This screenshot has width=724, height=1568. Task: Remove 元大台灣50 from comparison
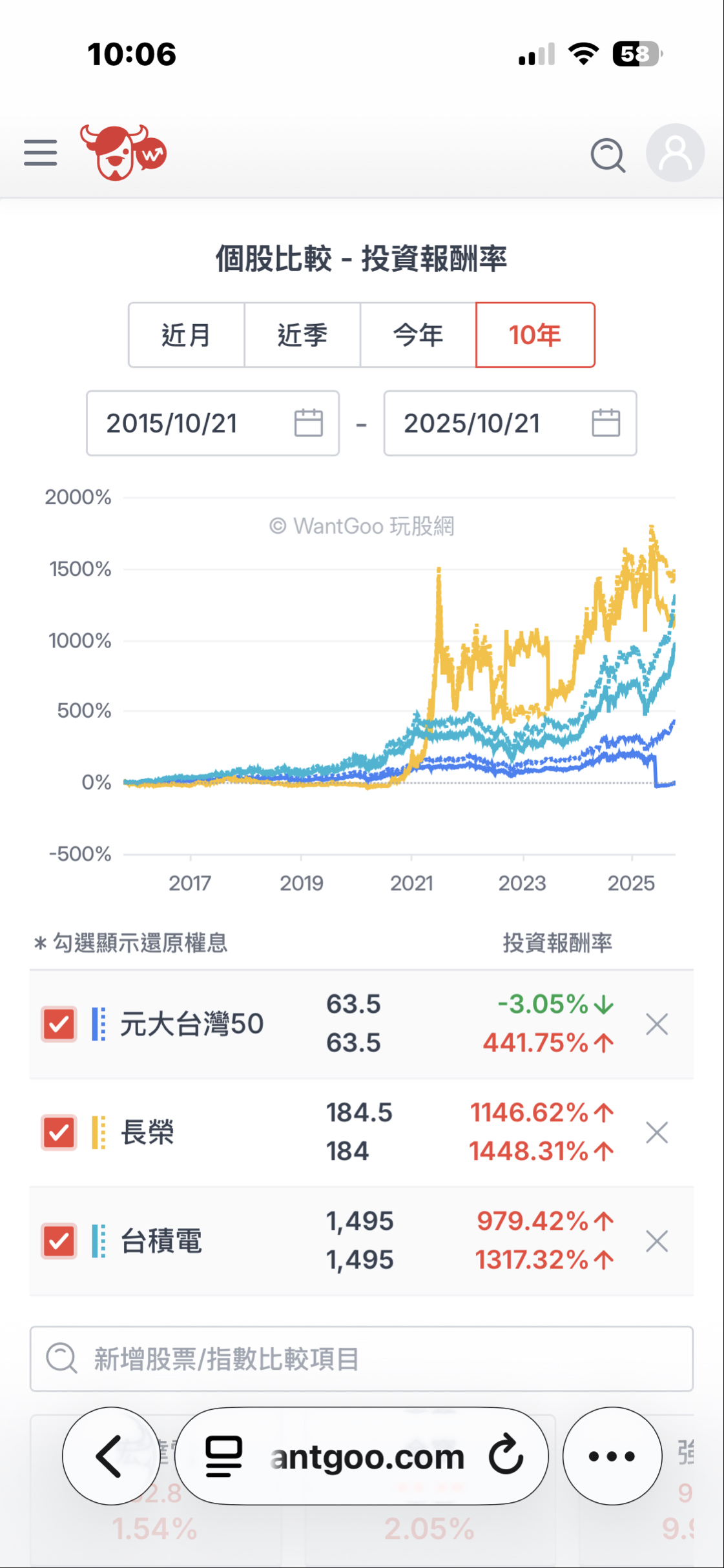click(657, 1024)
